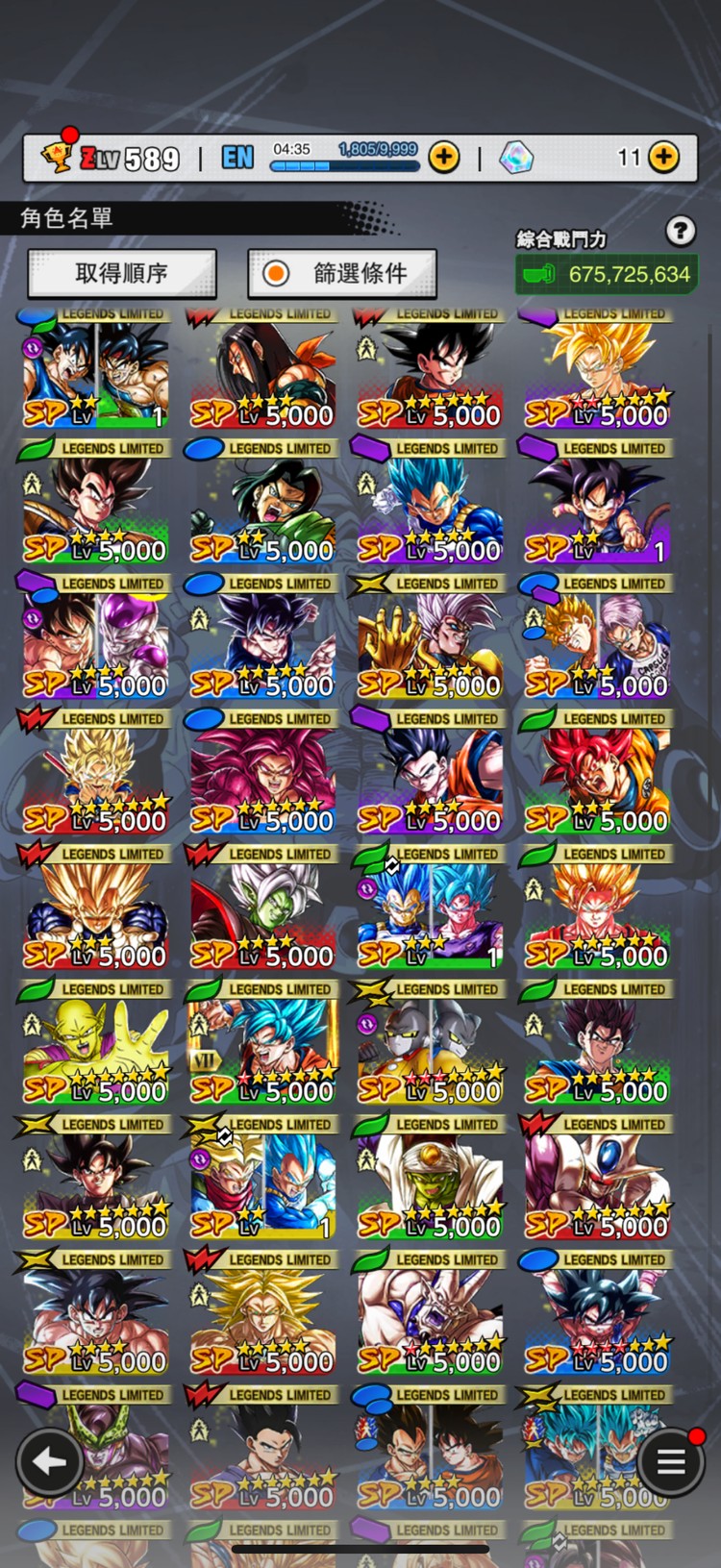Choose the kid Goku GT card at level 1
Image resolution: width=721 pixels, height=1568 pixels.
click(x=596, y=510)
